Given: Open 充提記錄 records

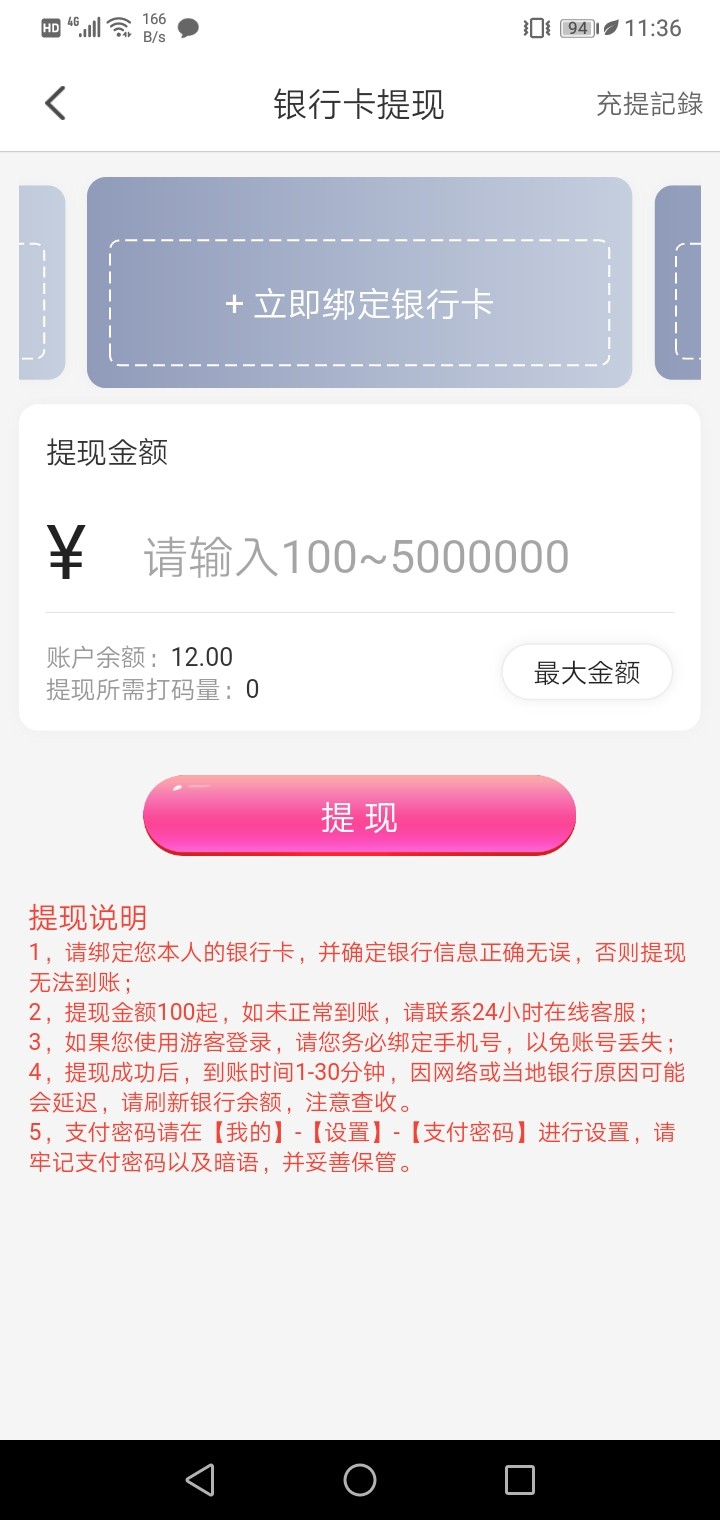Looking at the screenshot, I should tap(649, 104).
